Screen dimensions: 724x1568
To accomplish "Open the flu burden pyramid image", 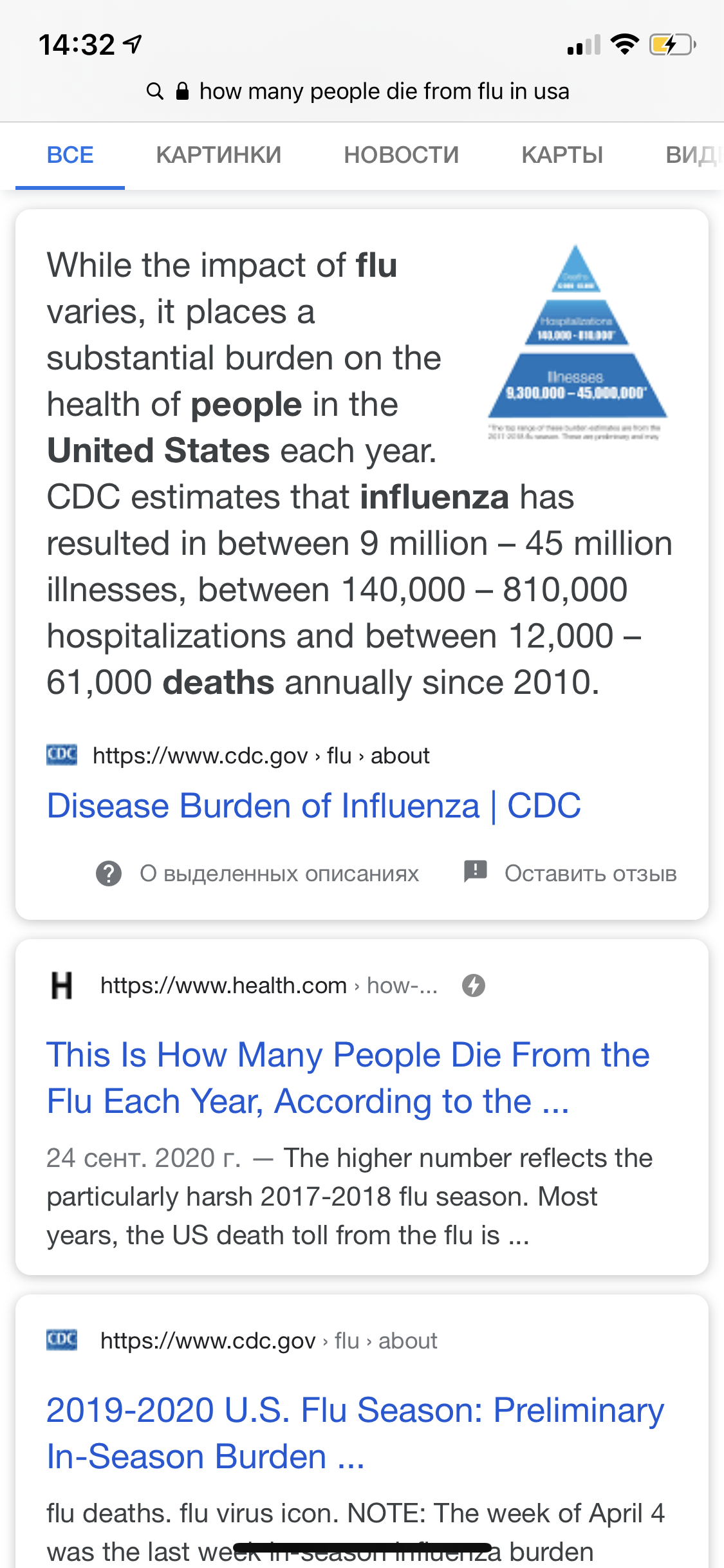I will 577,341.
